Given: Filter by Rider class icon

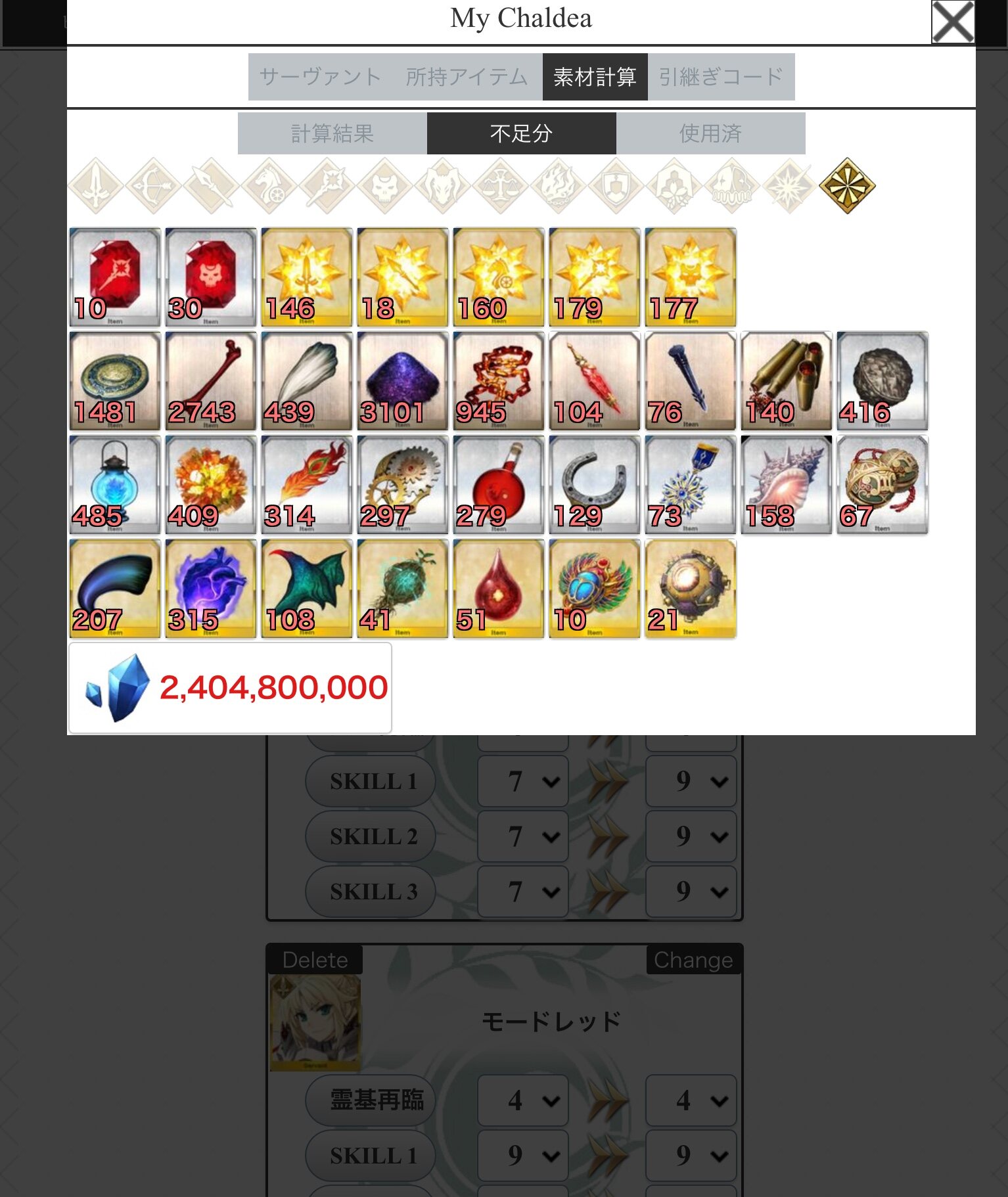Looking at the screenshot, I should 269,186.
